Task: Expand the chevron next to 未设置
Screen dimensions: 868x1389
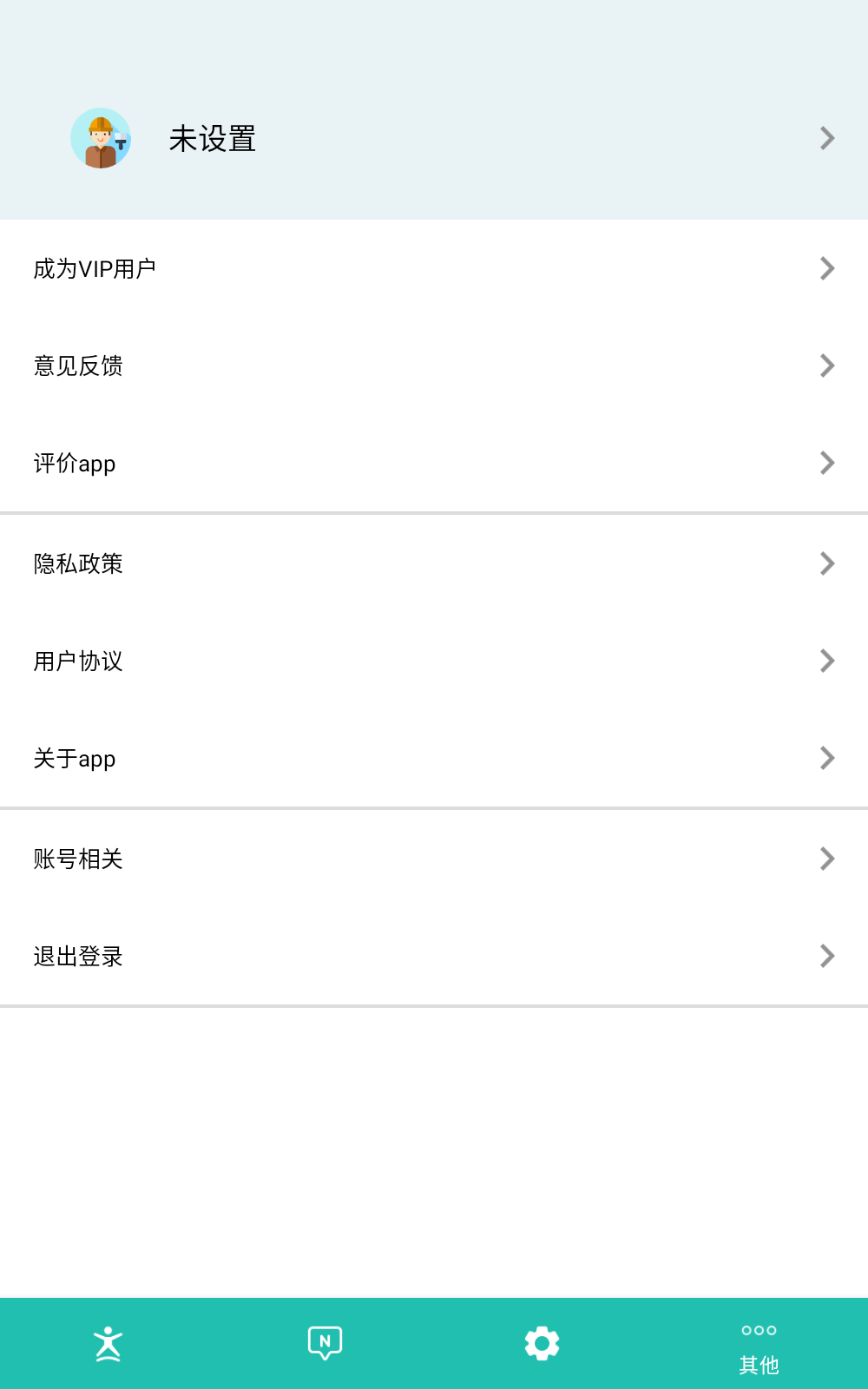Action: (x=825, y=138)
